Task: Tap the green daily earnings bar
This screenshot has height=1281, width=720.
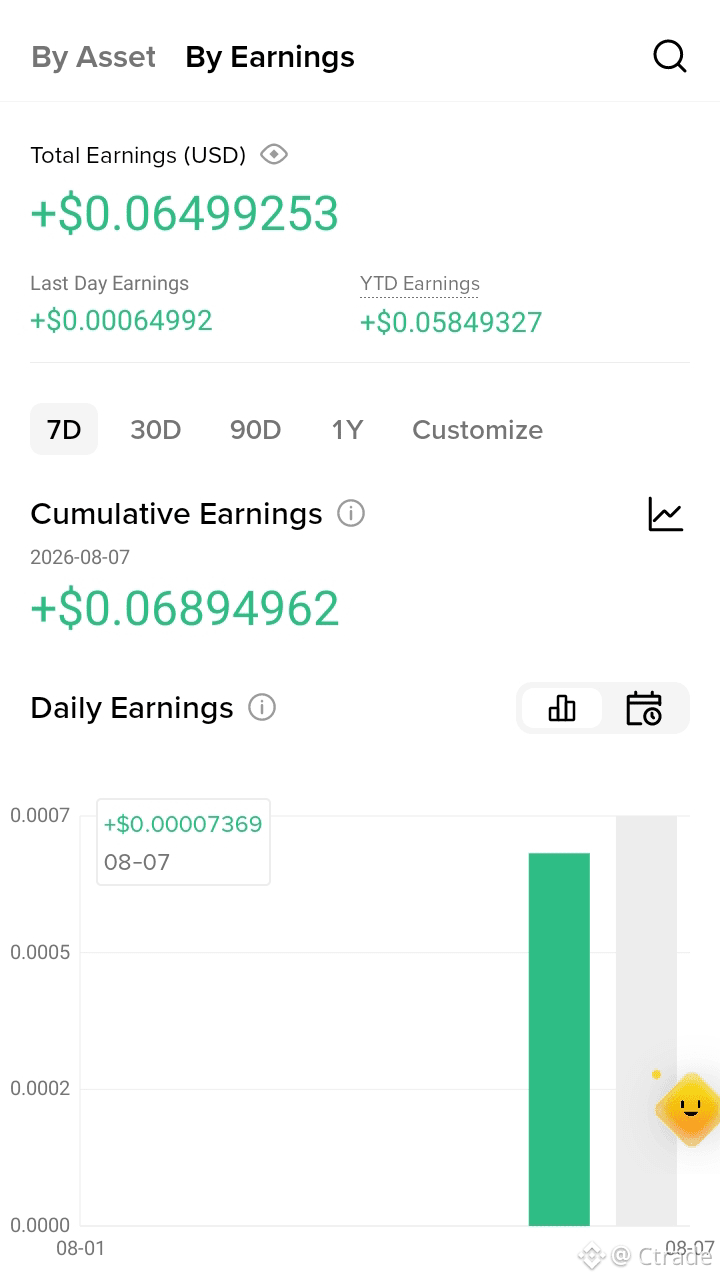Action: [559, 1039]
